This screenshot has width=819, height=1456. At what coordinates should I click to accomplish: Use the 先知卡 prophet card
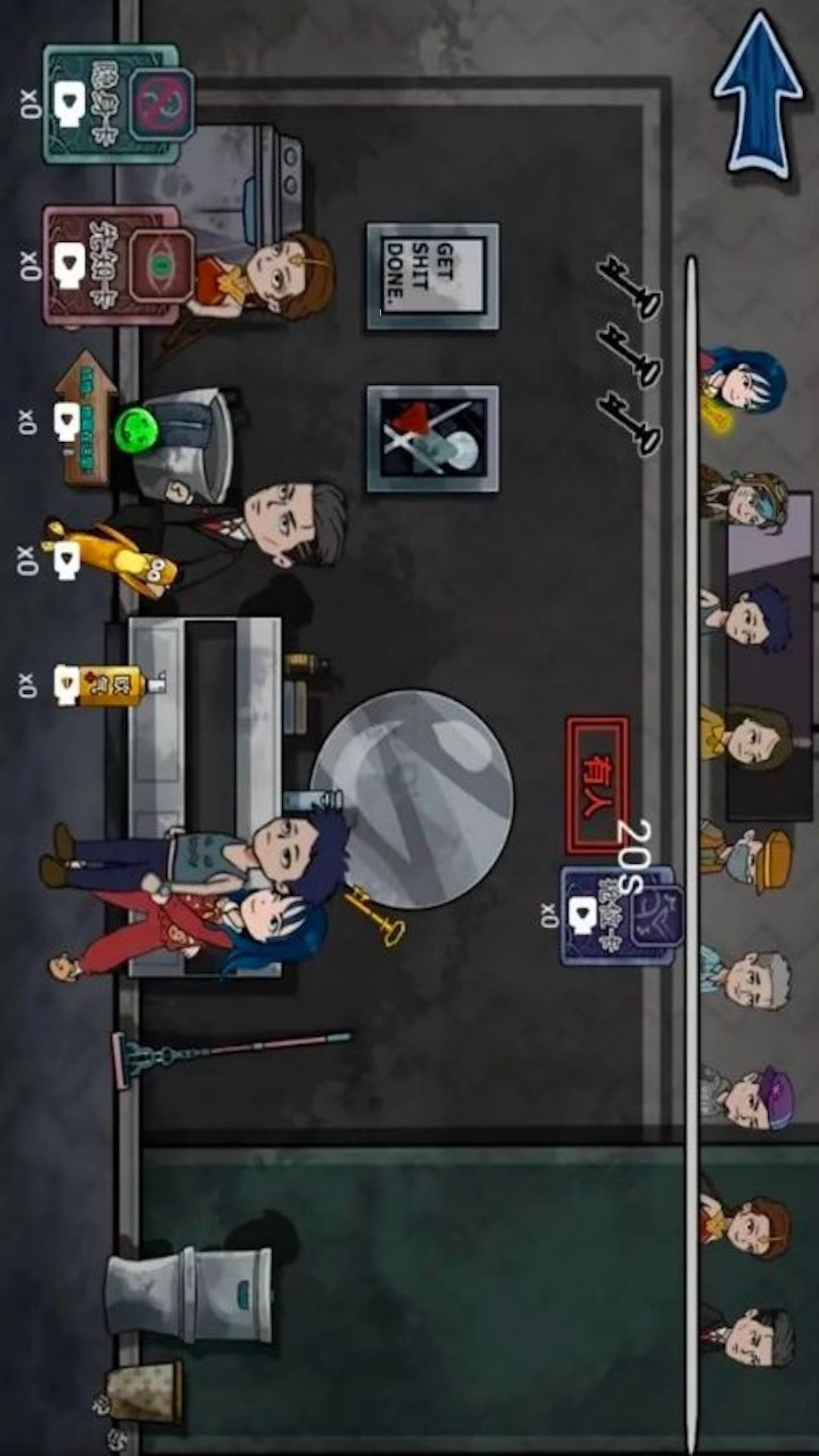[114, 264]
